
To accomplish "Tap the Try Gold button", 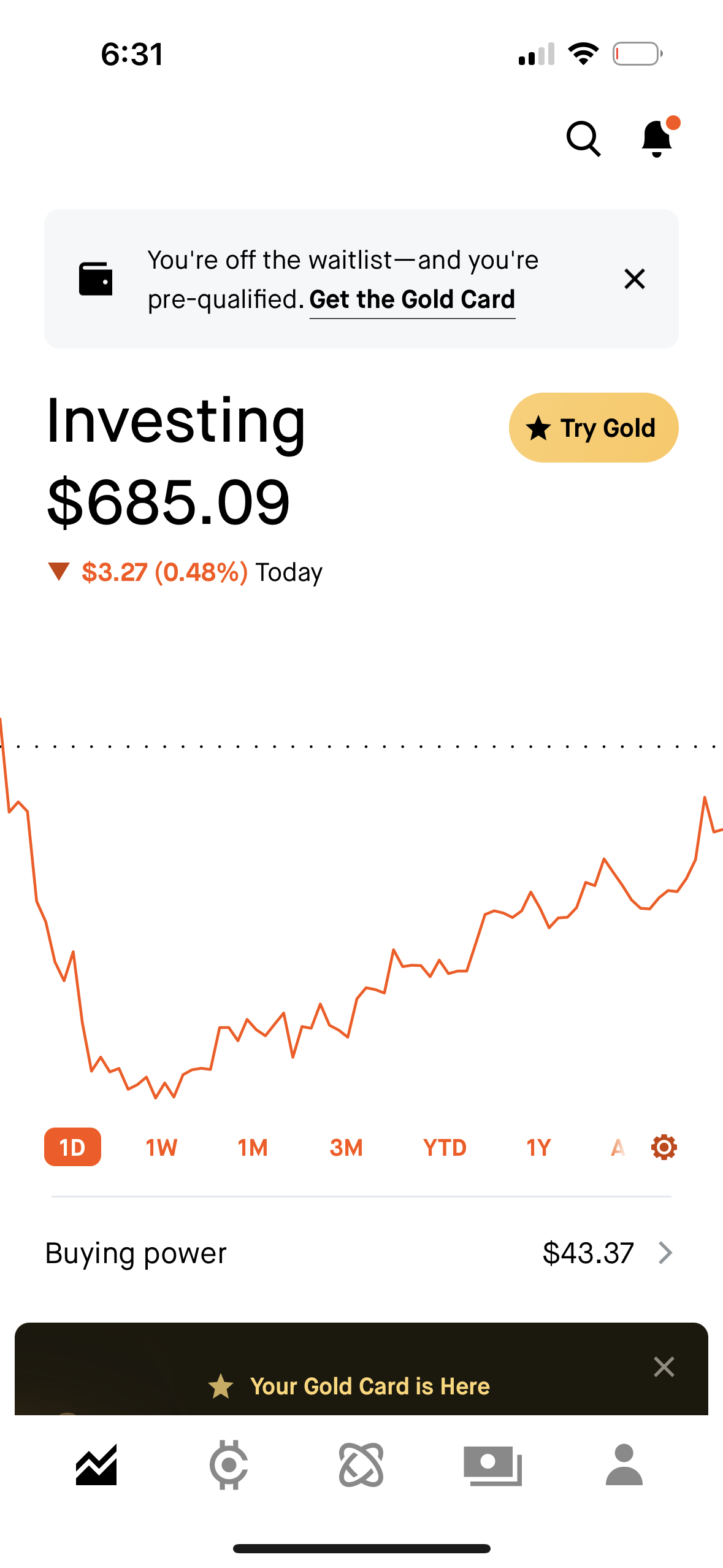I will (593, 428).
